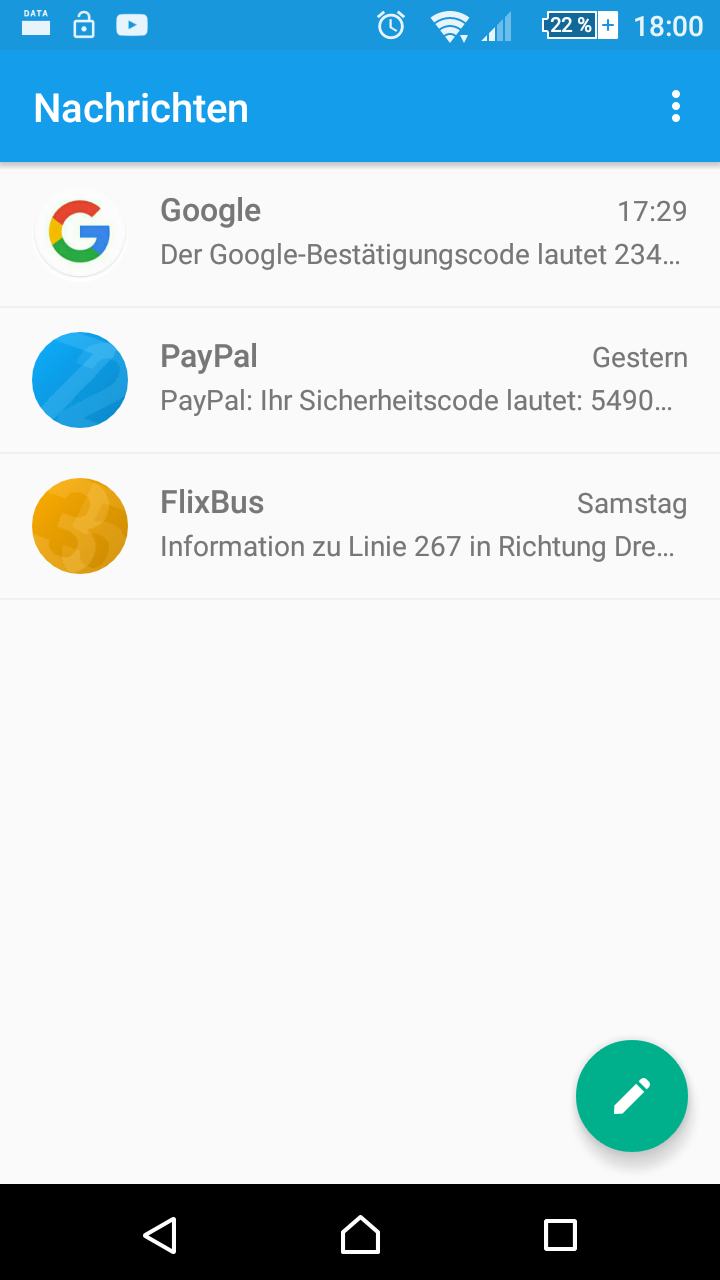The height and width of the screenshot is (1280, 720).
Task: Compose a new message
Action: pyautogui.click(x=631, y=1096)
